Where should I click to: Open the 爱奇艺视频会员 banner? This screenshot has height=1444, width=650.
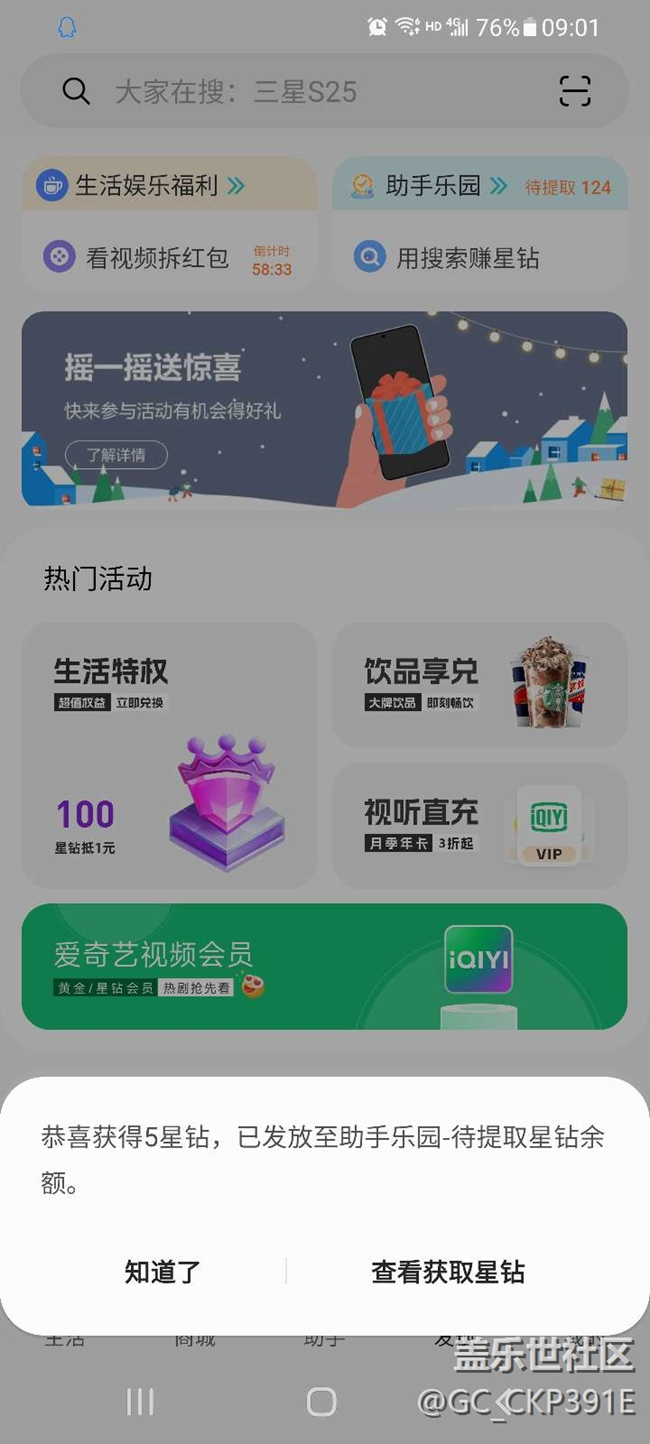[x=324, y=966]
